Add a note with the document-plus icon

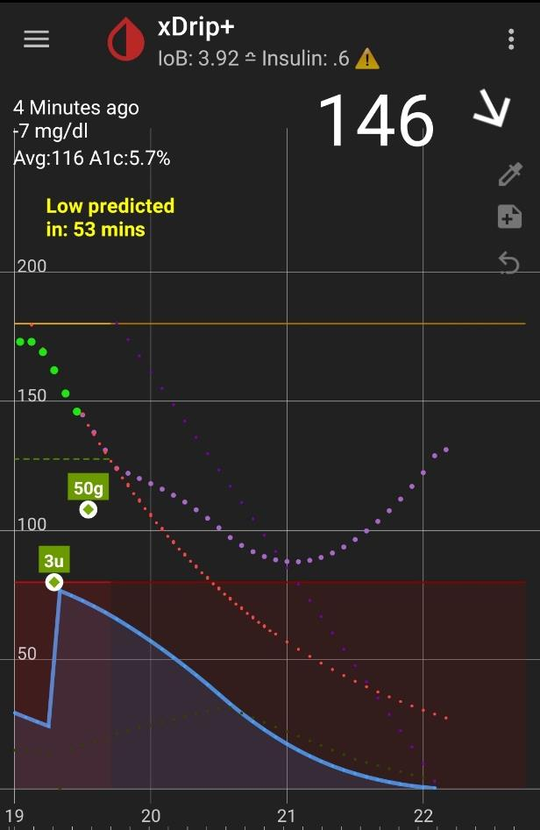pyautogui.click(x=509, y=216)
